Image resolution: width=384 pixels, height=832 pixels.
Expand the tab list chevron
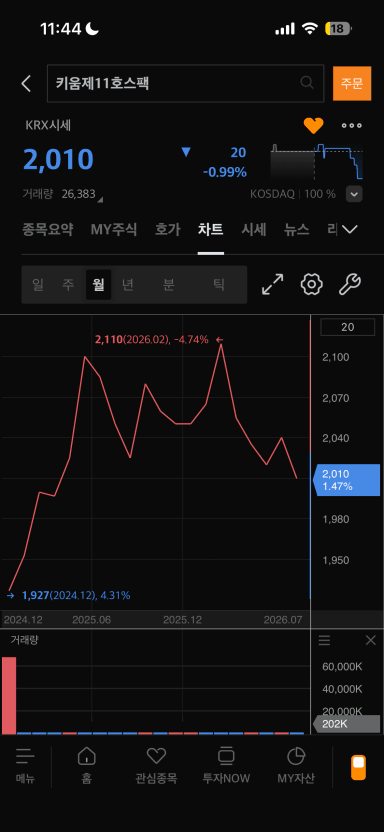(x=350, y=230)
